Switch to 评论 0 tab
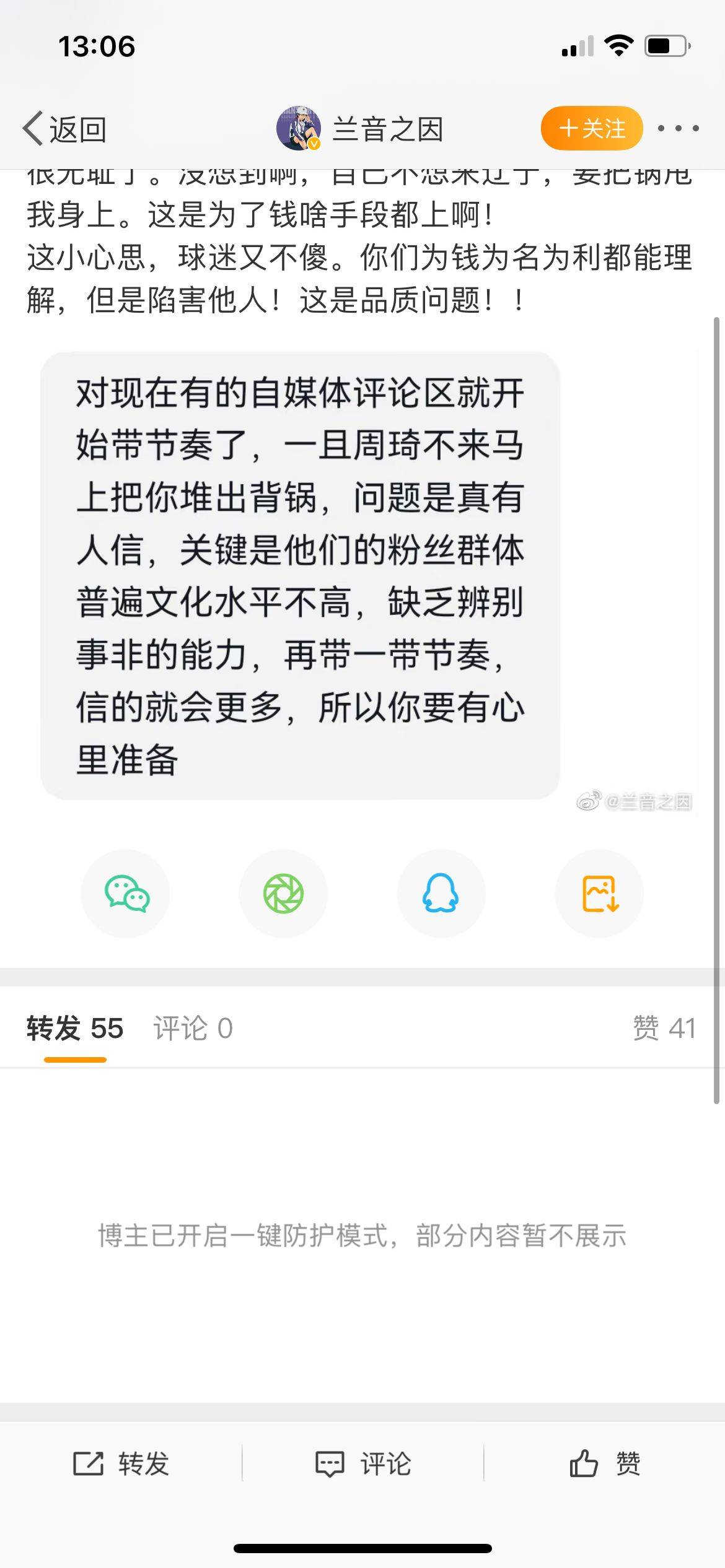725x1568 pixels. coord(193,1029)
